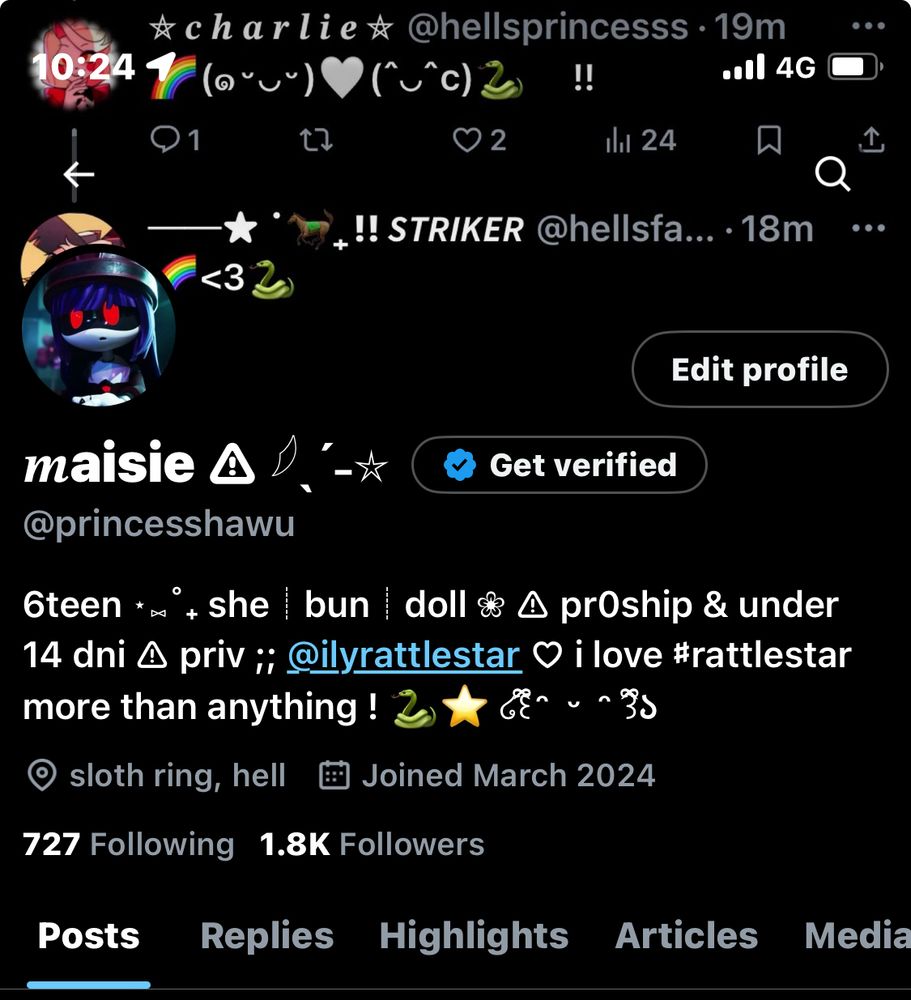Go back using the arrow icon
This screenshot has height=1000, width=911.
pyautogui.click(x=78, y=173)
